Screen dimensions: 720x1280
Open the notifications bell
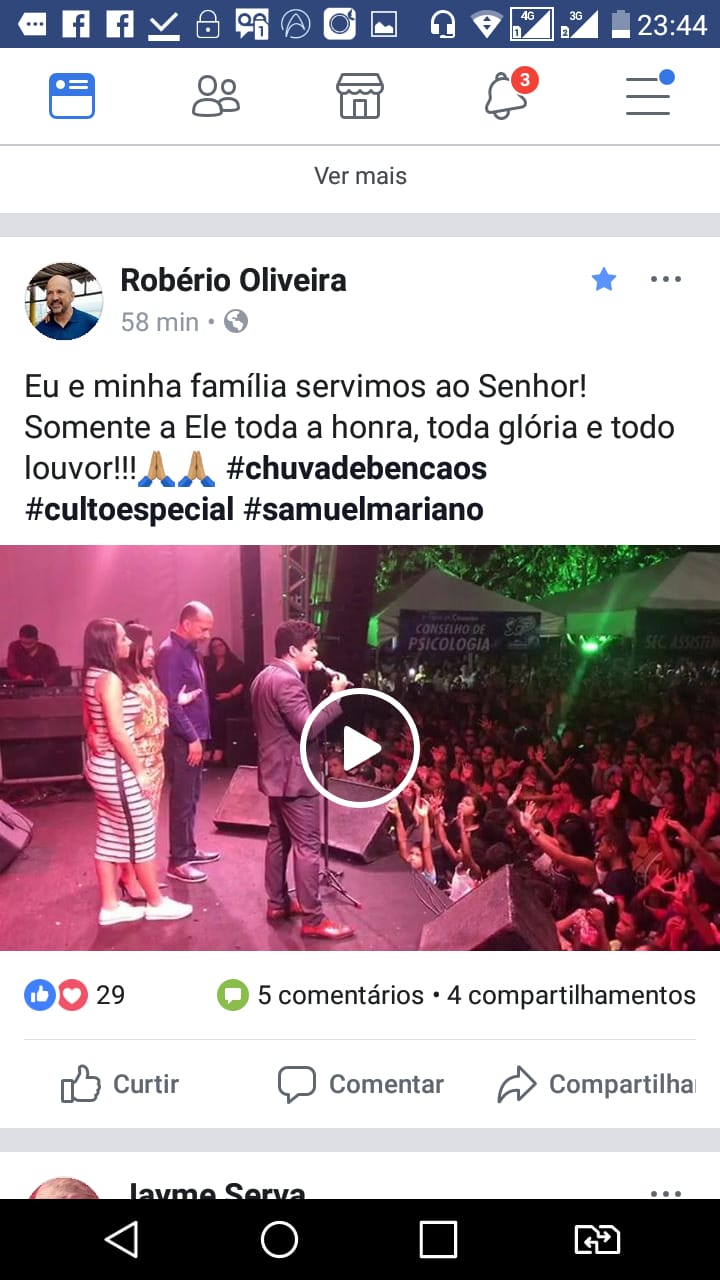coord(506,97)
